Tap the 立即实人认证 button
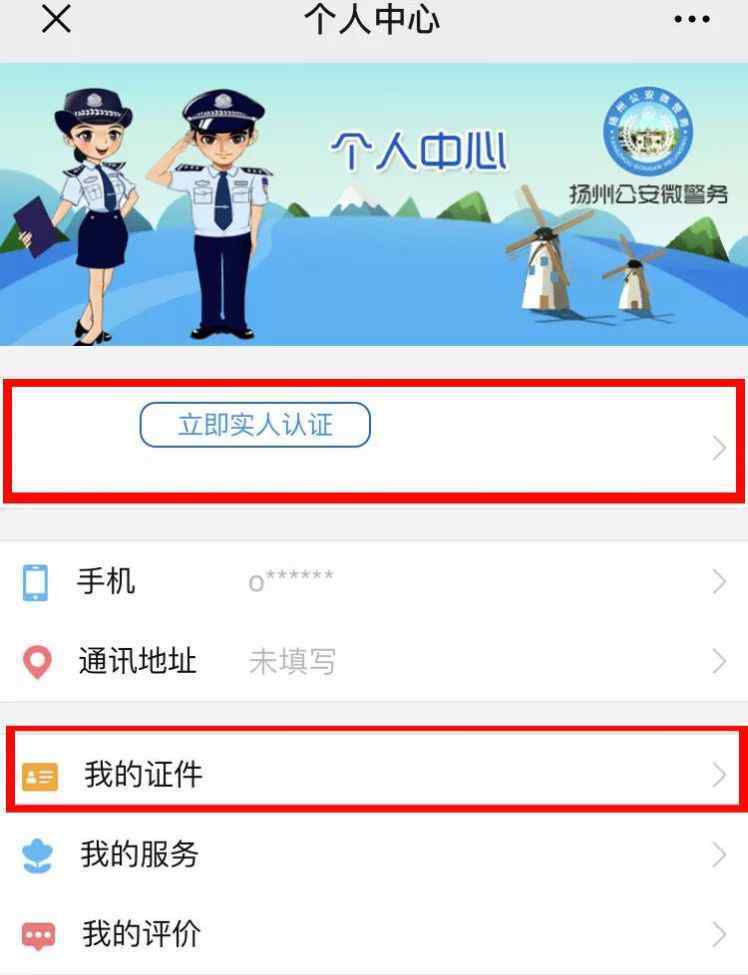Screen dimensions: 748x975 click(254, 425)
